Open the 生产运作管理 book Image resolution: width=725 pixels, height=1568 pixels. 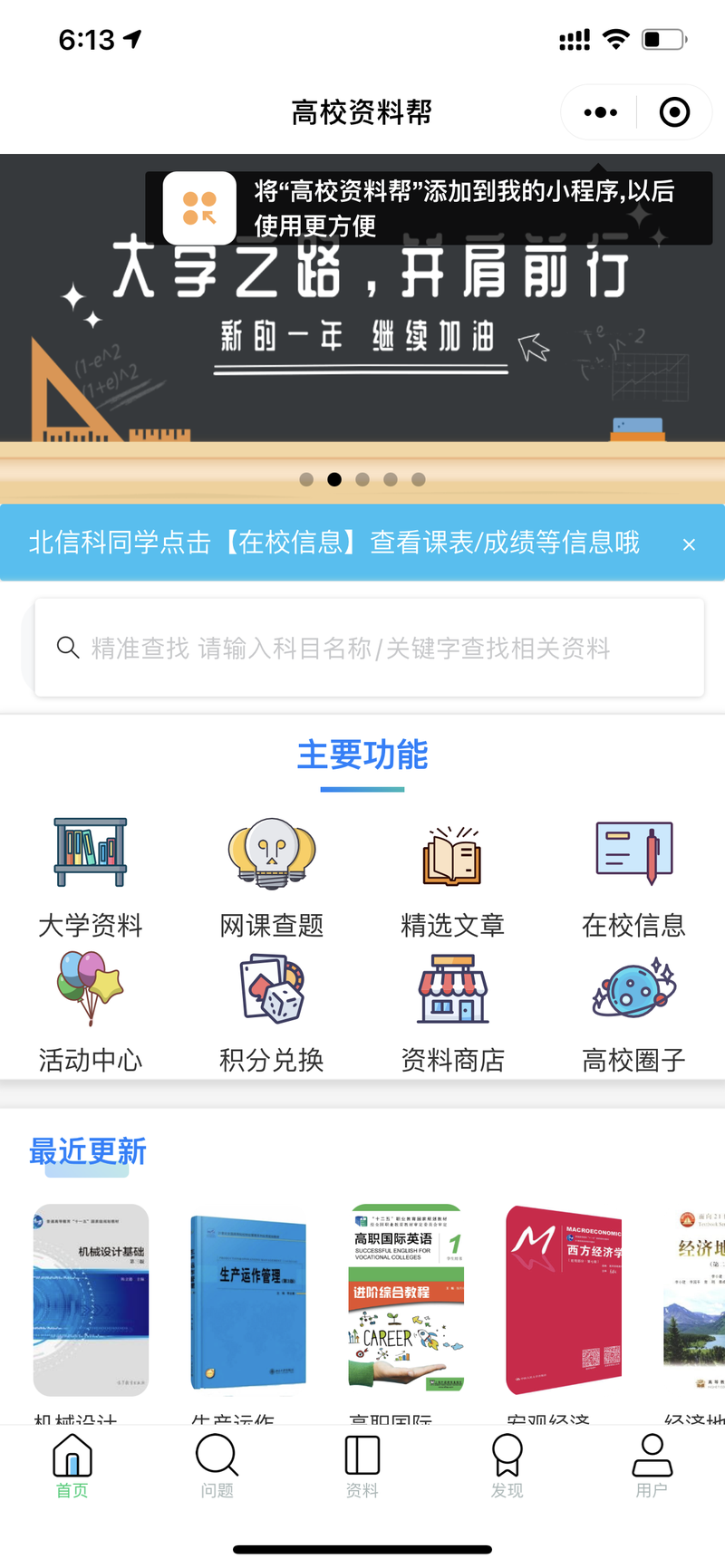coord(248,1302)
